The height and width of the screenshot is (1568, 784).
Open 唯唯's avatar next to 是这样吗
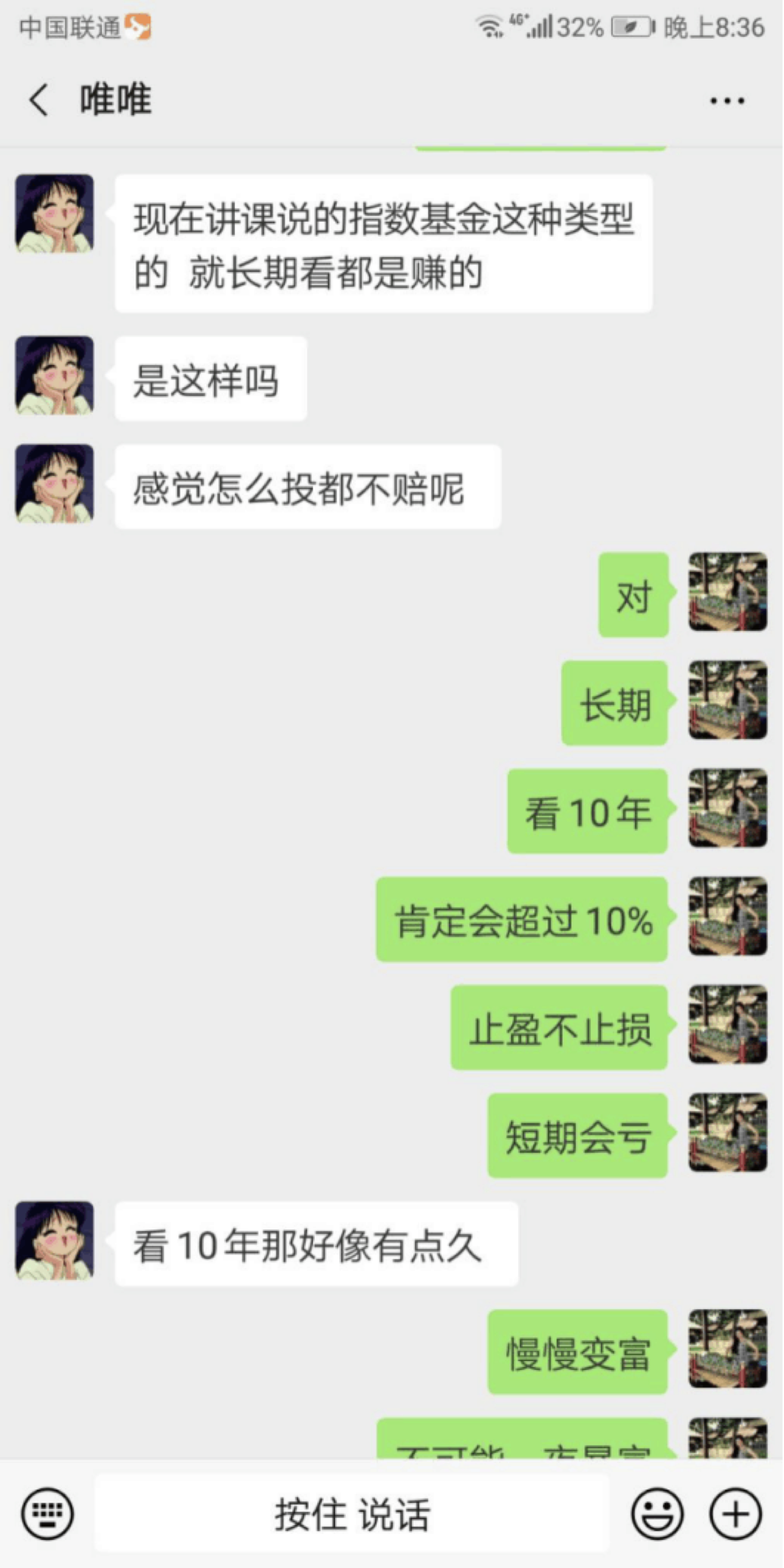(55, 376)
